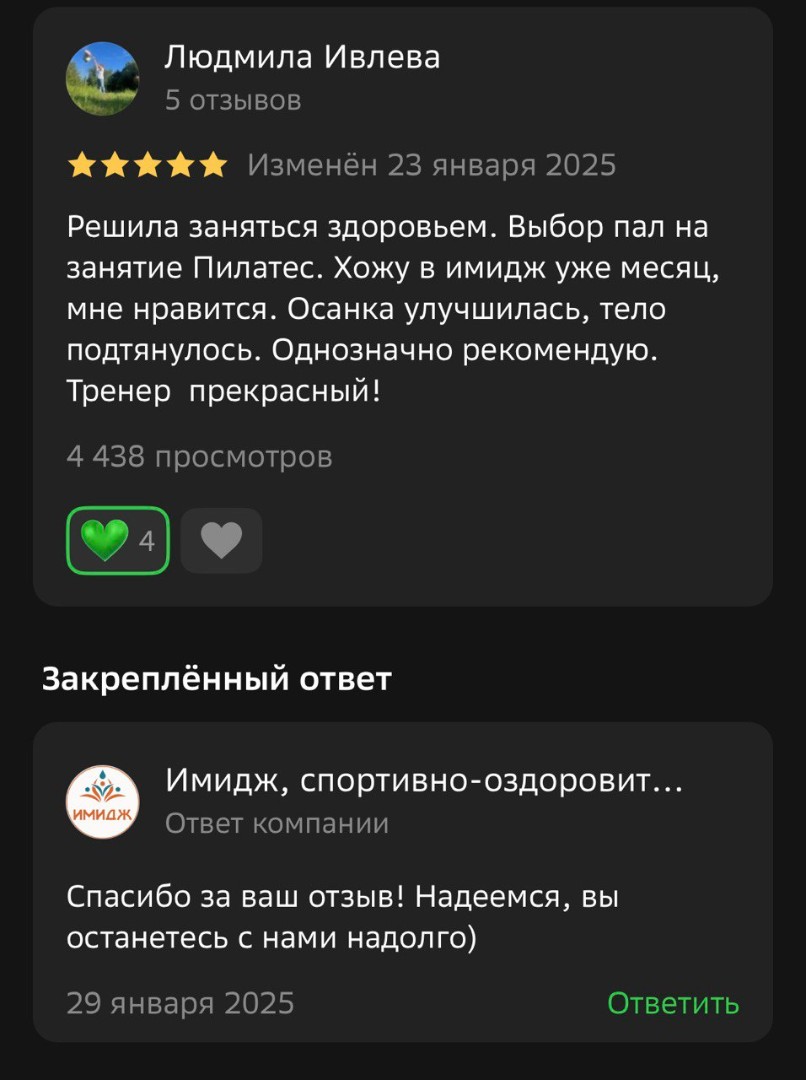Open Людмила Ивлева's profile
Image resolution: width=806 pixels, height=1080 pixels.
pyautogui.click(x=302, y=59)
